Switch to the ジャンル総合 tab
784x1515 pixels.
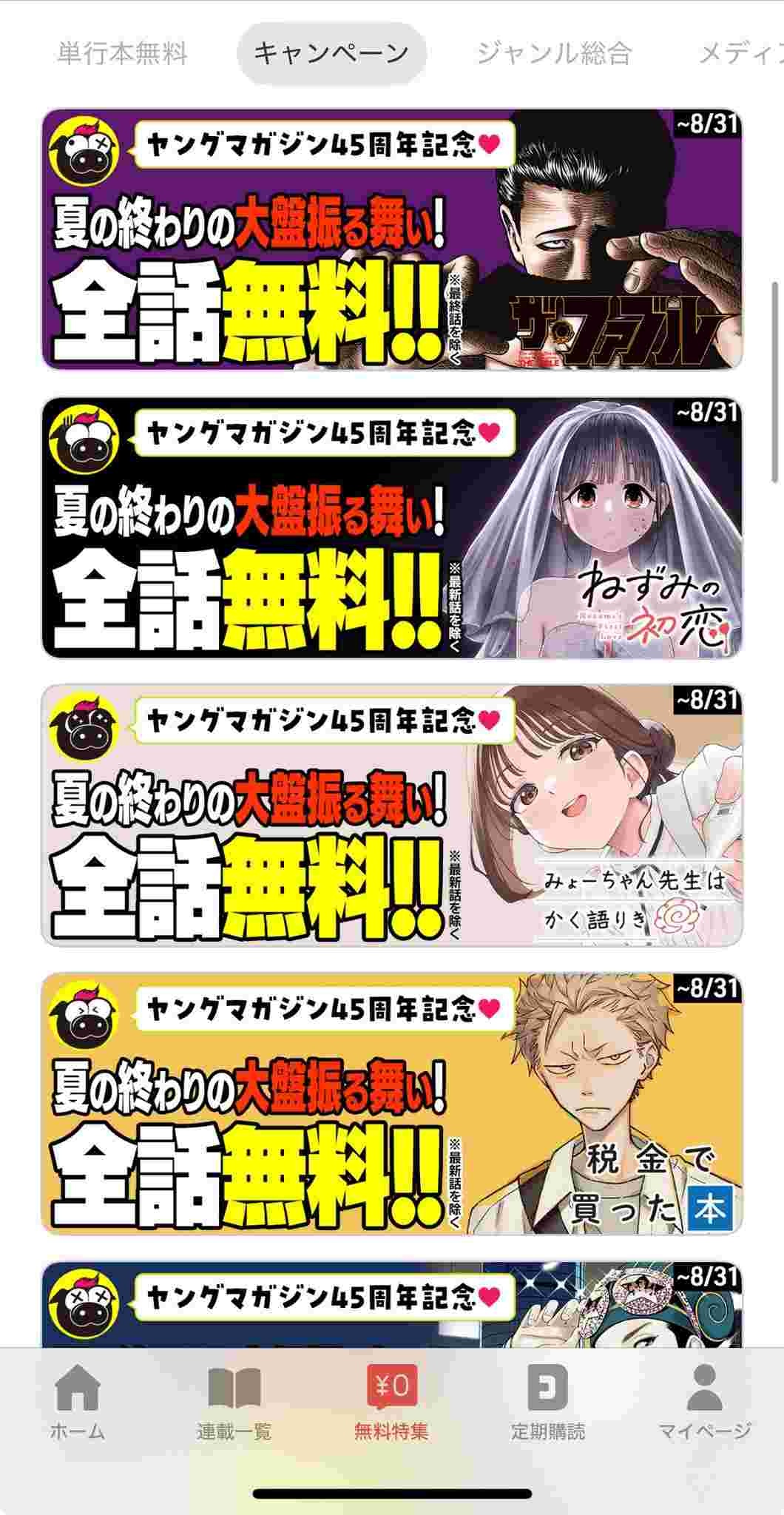[x=553, y=54]
